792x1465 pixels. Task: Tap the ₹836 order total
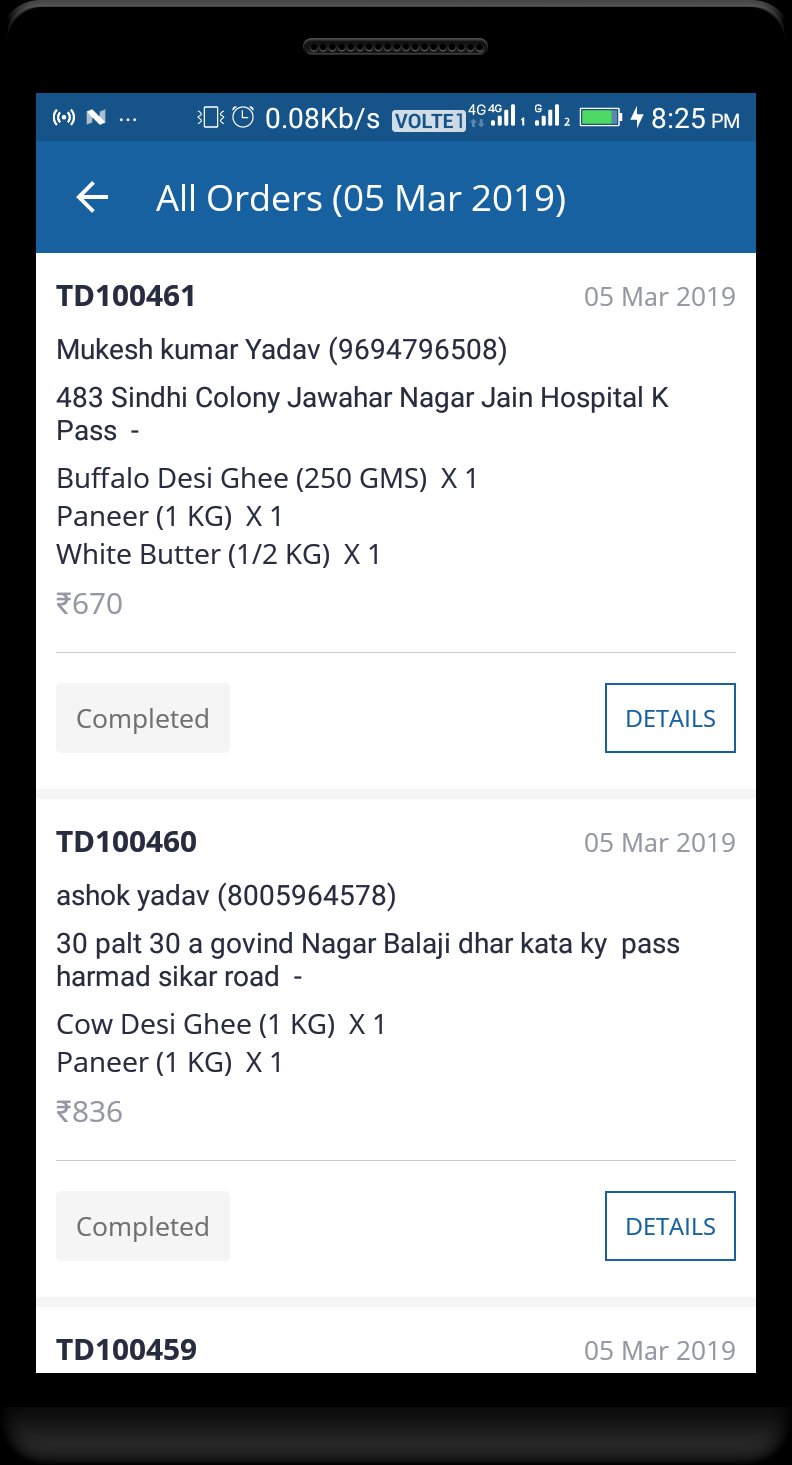pyautogui.click(x=90, y=1110)
